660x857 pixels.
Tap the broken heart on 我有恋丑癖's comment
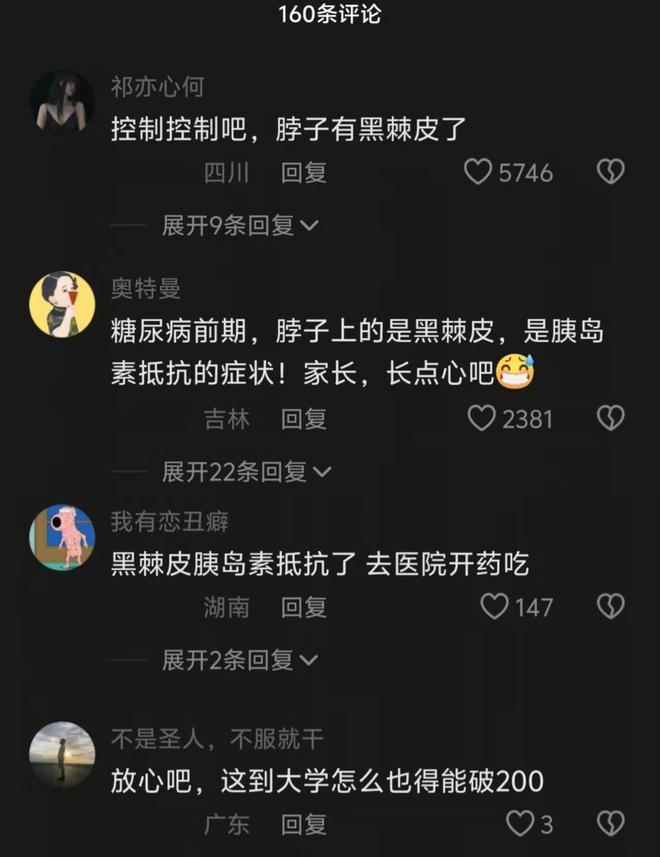[x=610, y=606]
